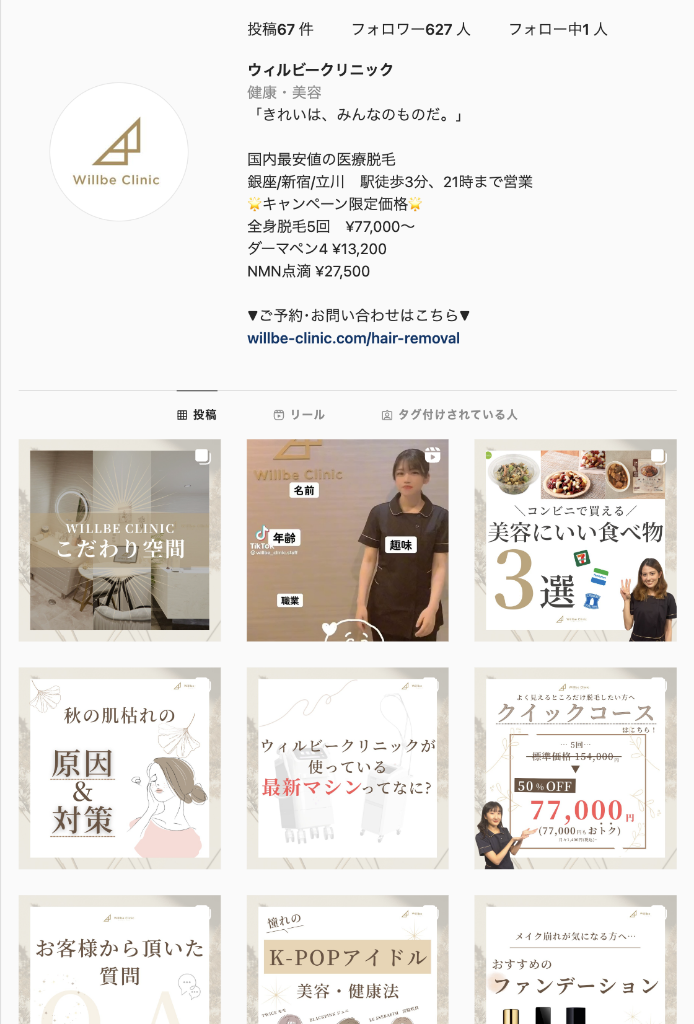Open the 秋の肌枯れの原因&対策 post
Screen dimensions: 694x1024
tap(119, 768)
